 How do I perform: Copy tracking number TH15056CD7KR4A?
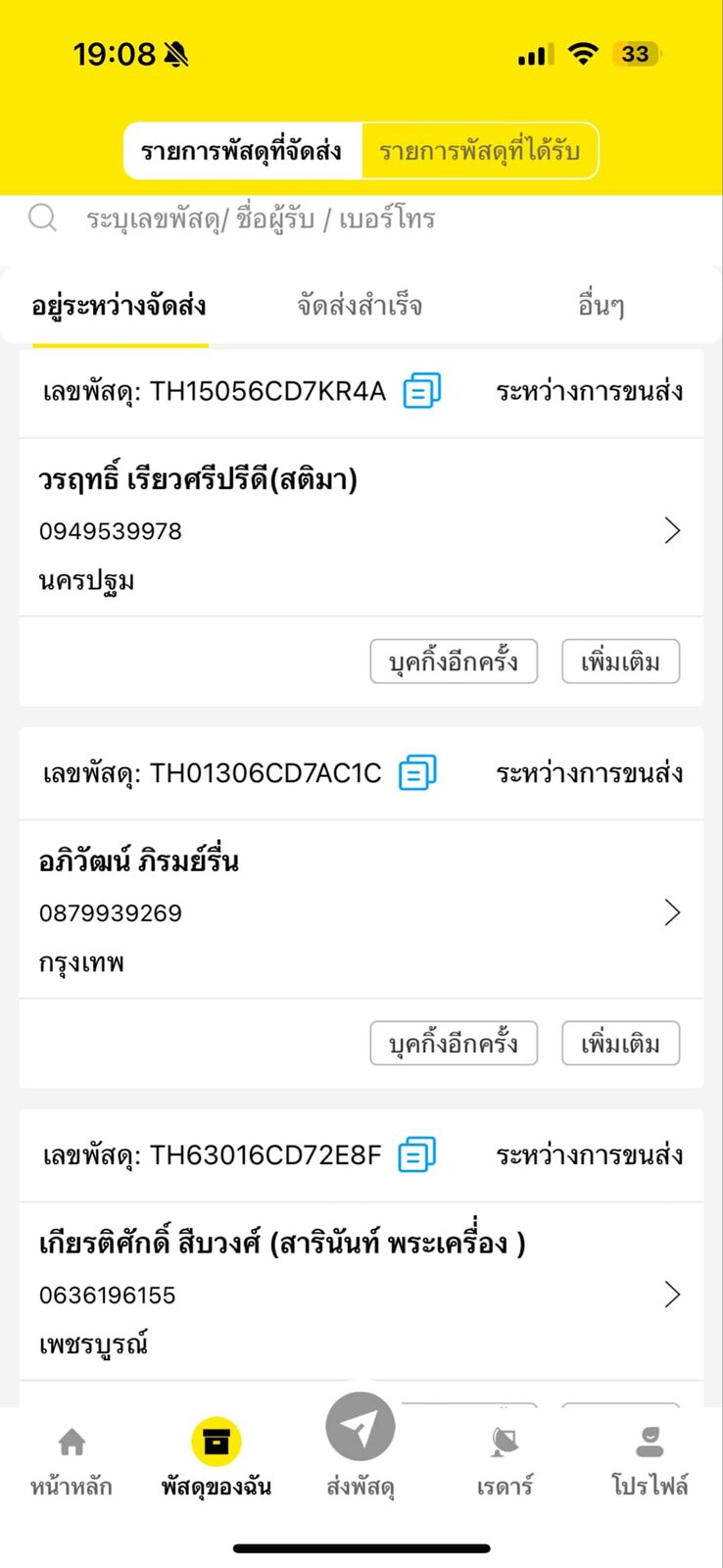coord(422,391)
